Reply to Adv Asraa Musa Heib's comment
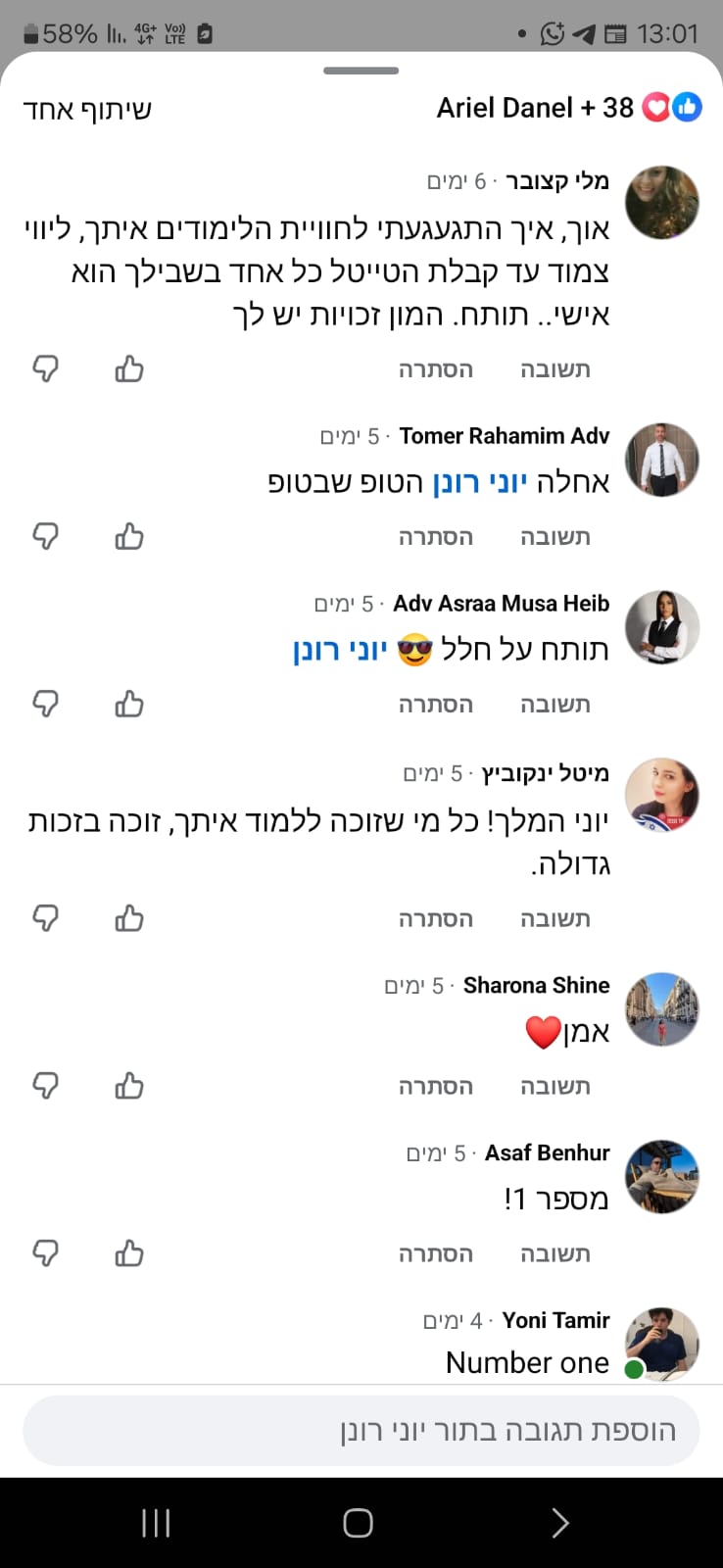 554,705
